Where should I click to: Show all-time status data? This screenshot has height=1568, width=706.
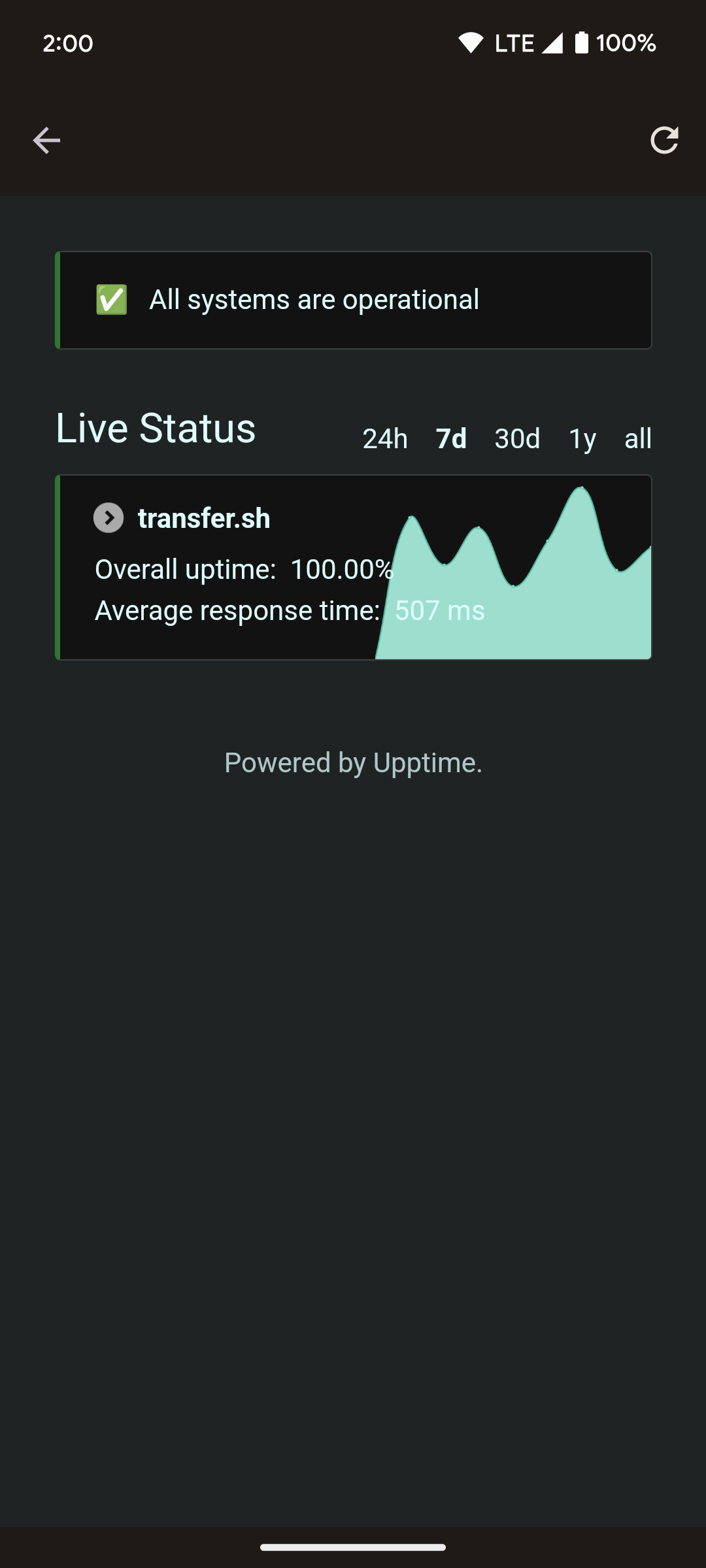637,439
